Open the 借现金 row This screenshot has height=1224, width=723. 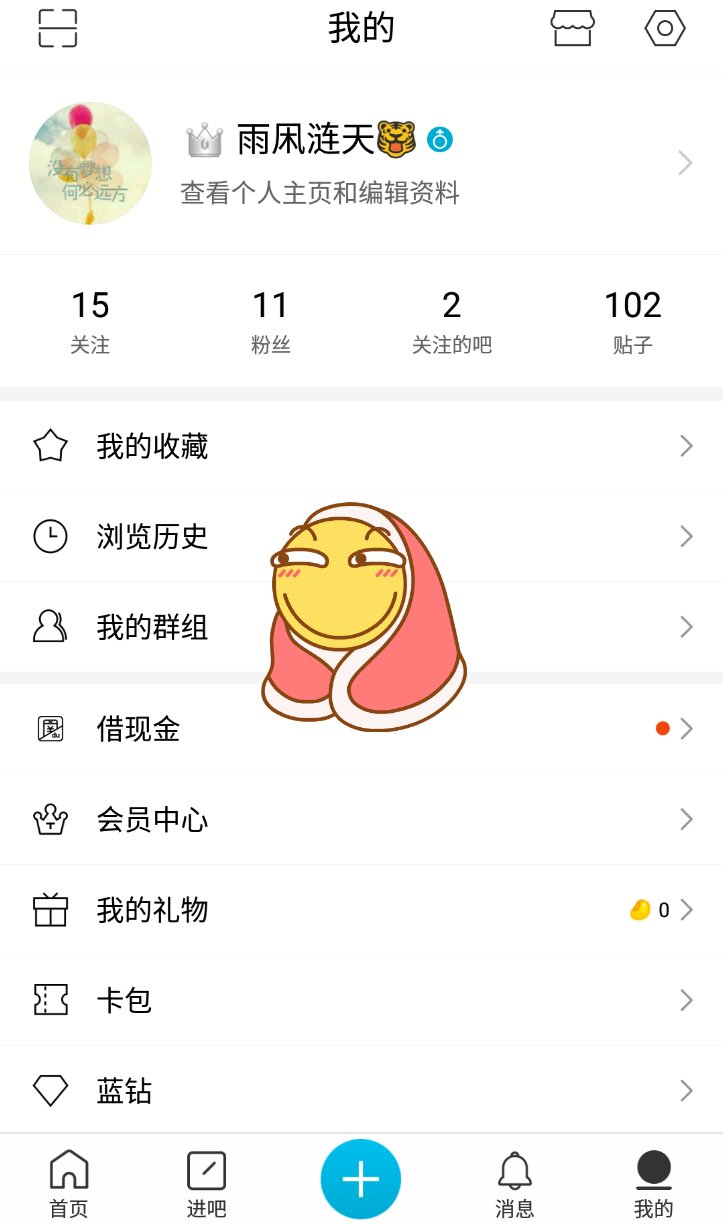138,729
